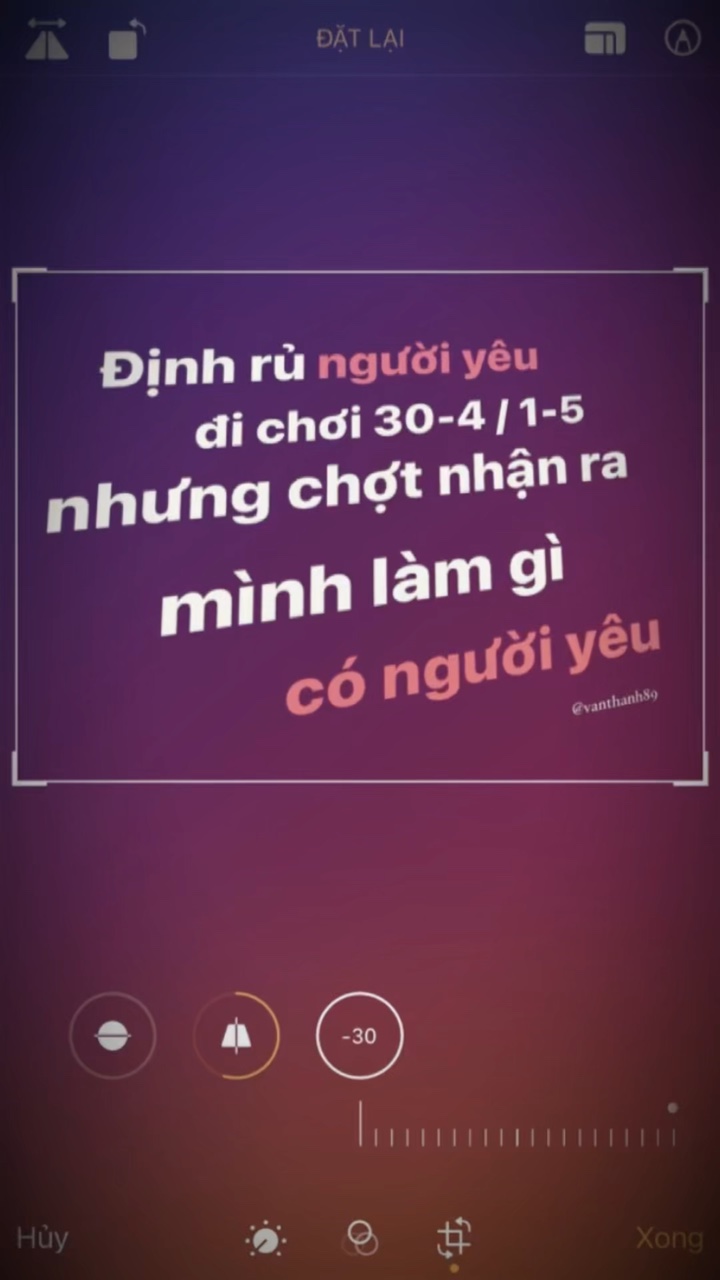The height and width of the screenshot is (1280, 720).
Task: Select the horizontal perspective dial showing -30
Action: pos(360,1036)
